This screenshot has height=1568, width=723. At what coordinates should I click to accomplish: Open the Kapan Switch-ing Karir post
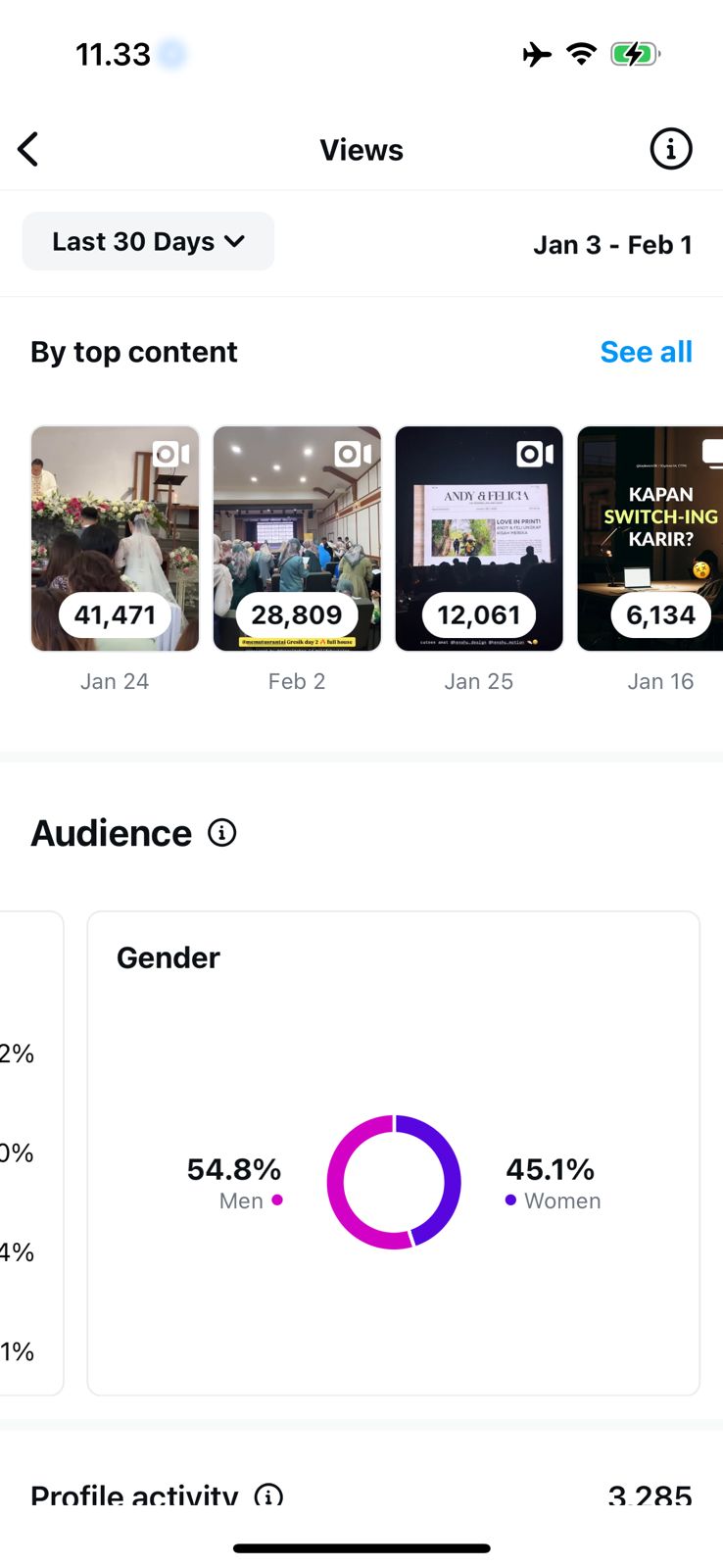(x=651, y=538)
